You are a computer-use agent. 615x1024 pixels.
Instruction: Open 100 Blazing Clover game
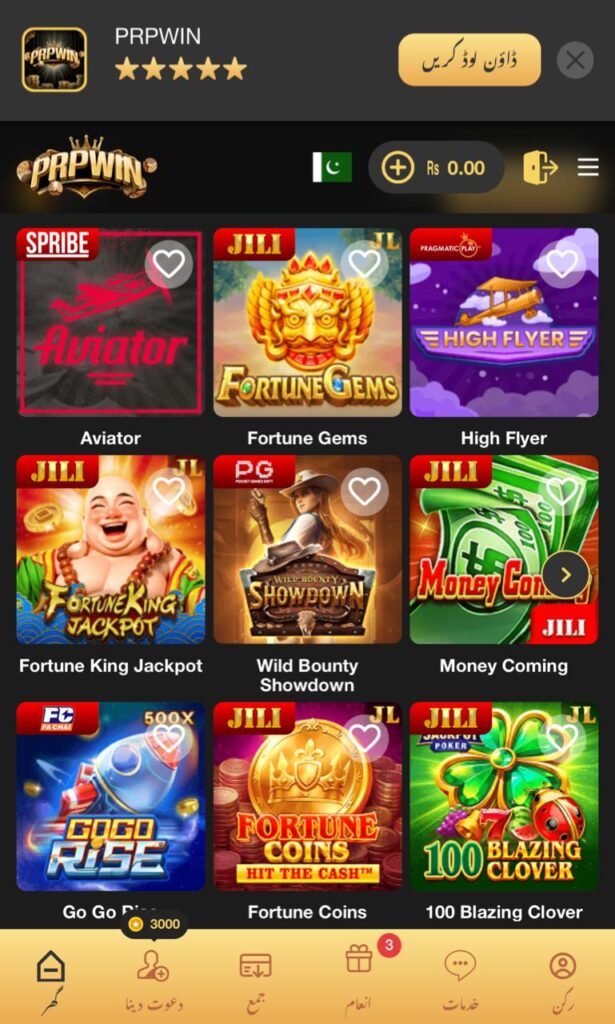coord(504,796)
